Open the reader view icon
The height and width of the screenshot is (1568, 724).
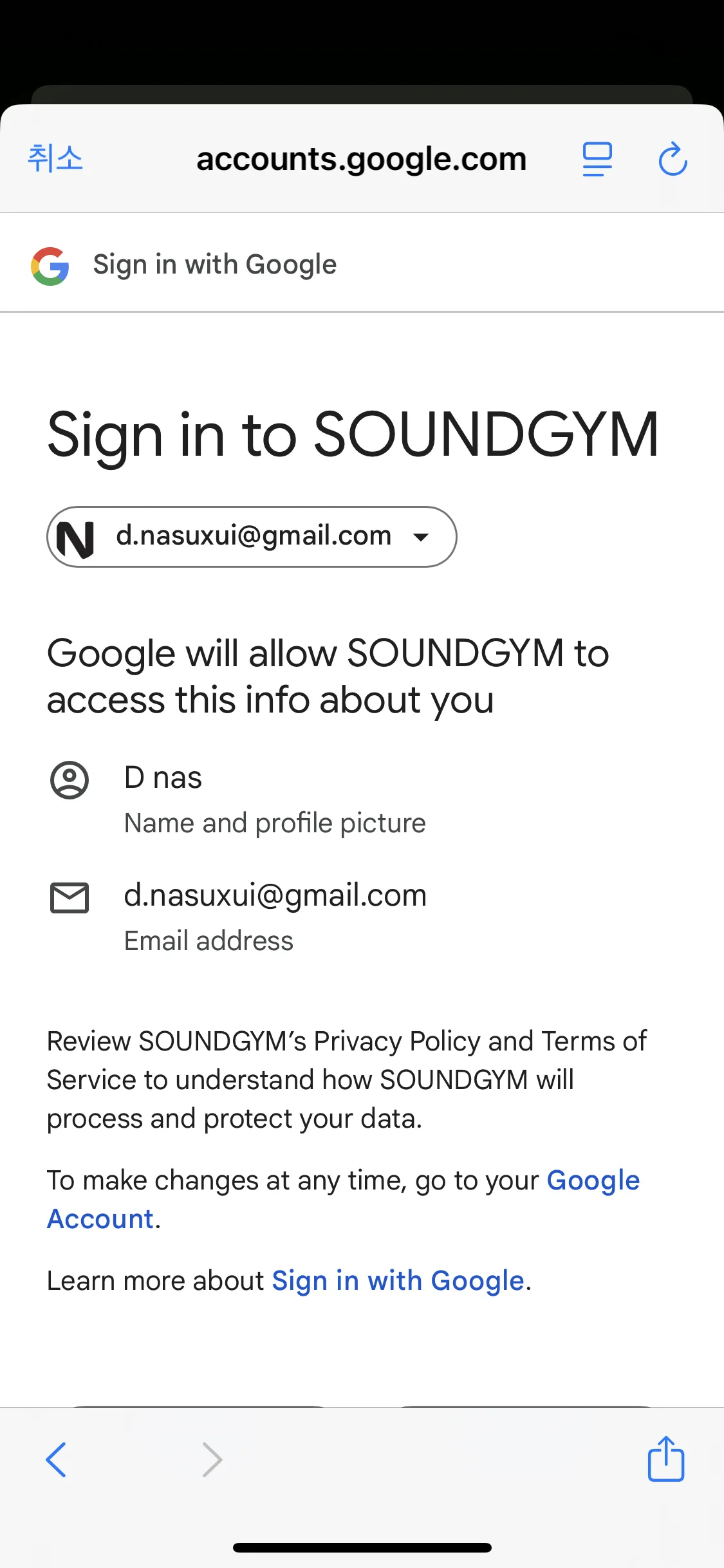tap(597, 159)
